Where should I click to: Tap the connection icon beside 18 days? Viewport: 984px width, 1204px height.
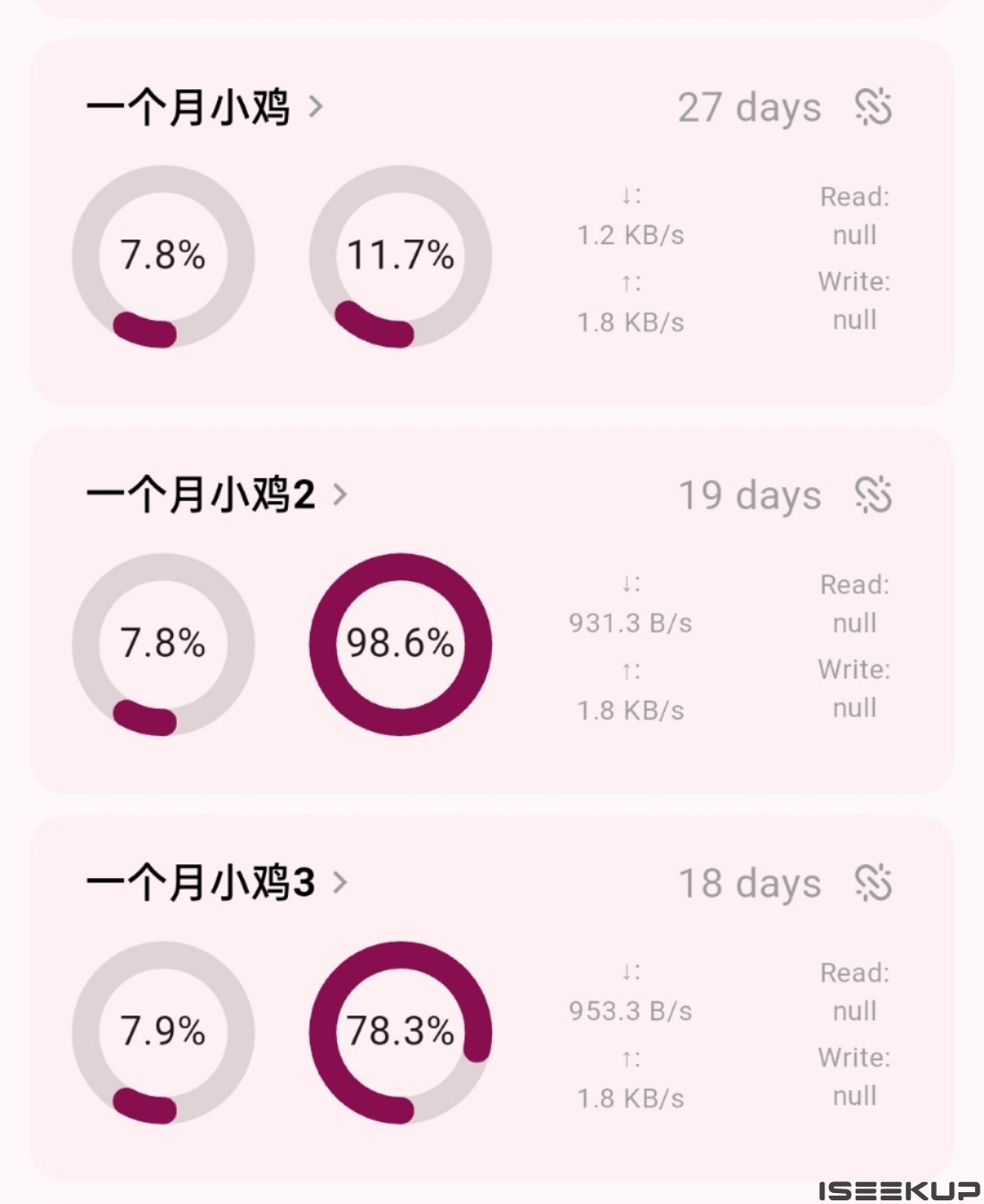tap(873, 883)
